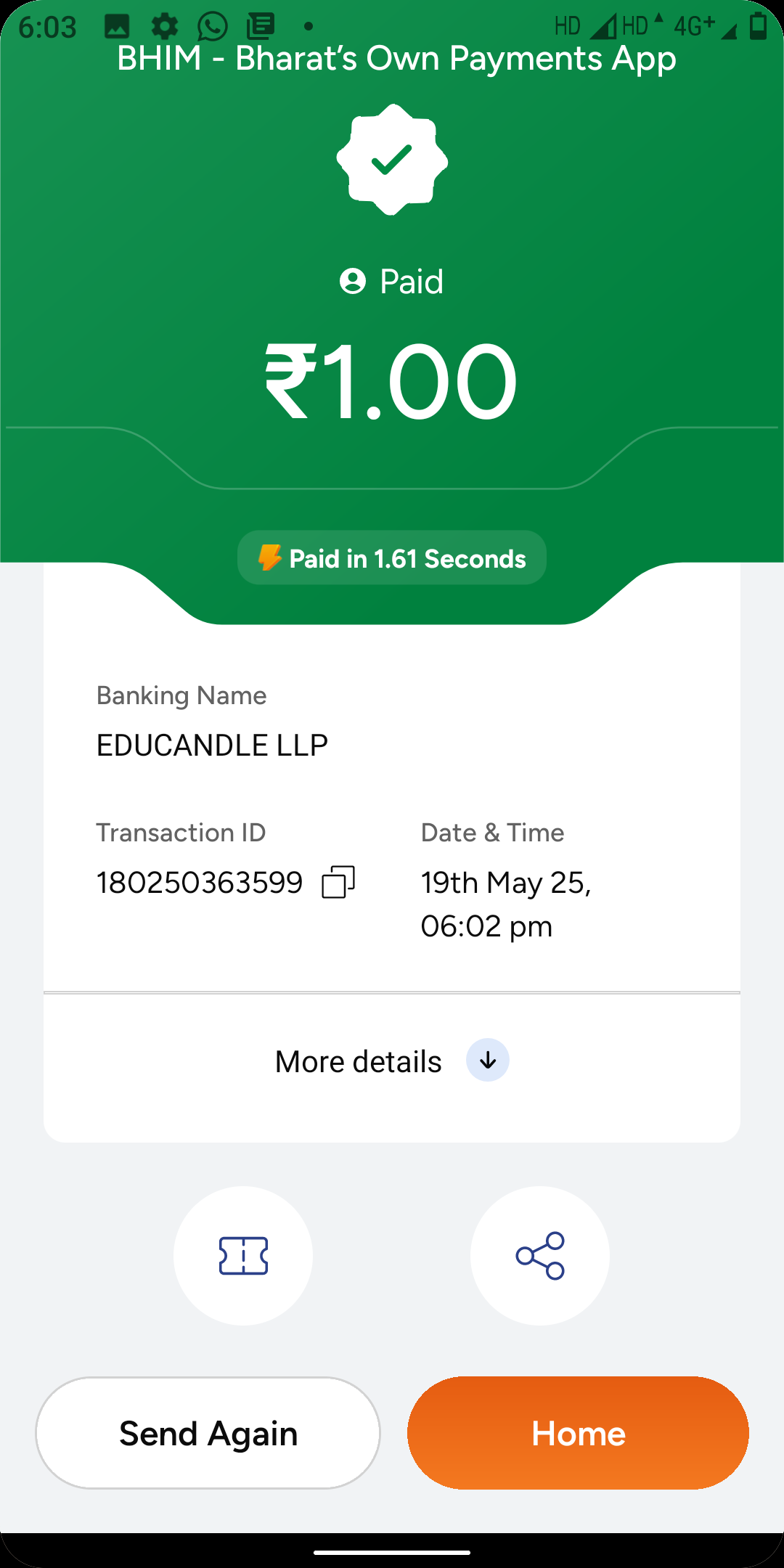This screenshot has height=1568, width=784.
Task: Open the ticket/voucher icon button
Action: pos(243,1256)
